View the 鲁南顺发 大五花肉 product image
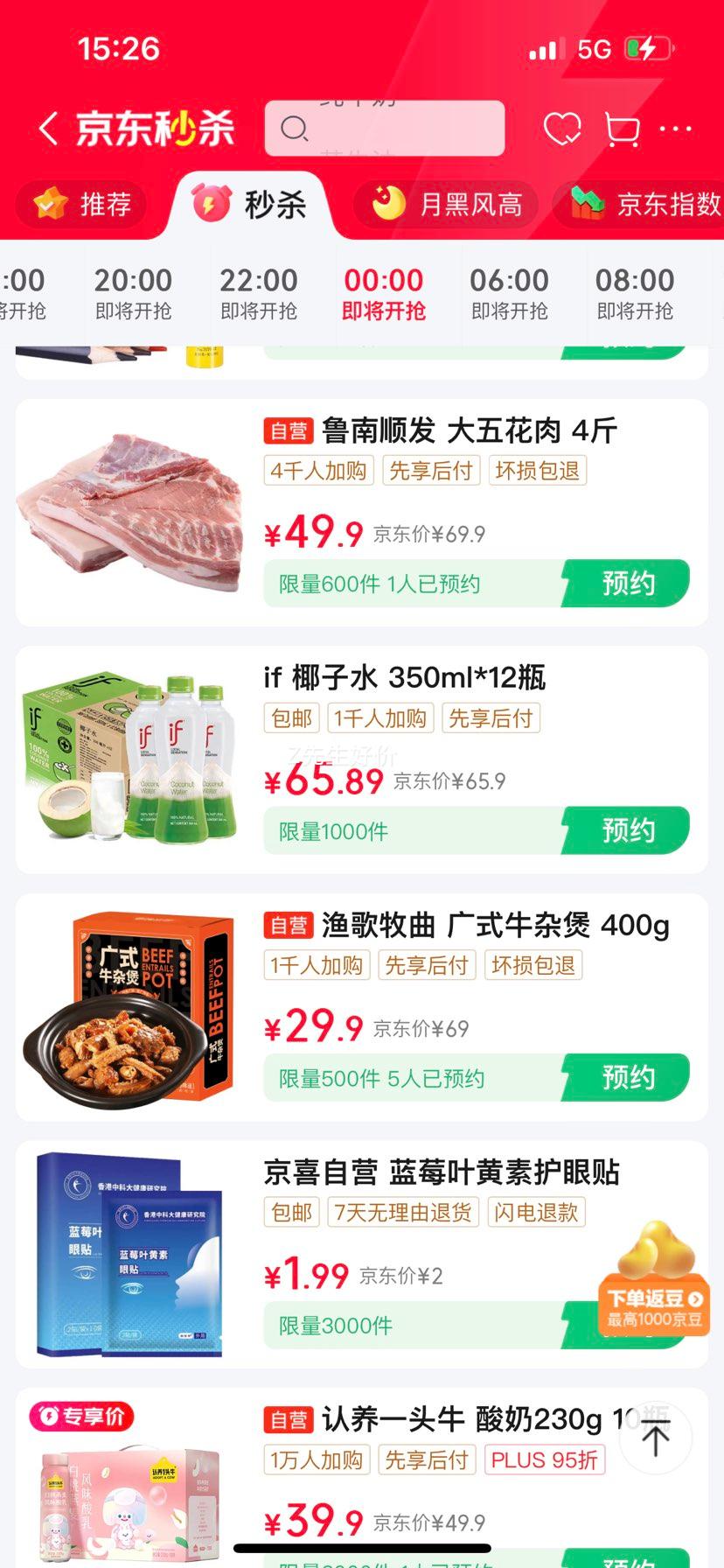The image size is (724, 1568). (x=131, y=512)
